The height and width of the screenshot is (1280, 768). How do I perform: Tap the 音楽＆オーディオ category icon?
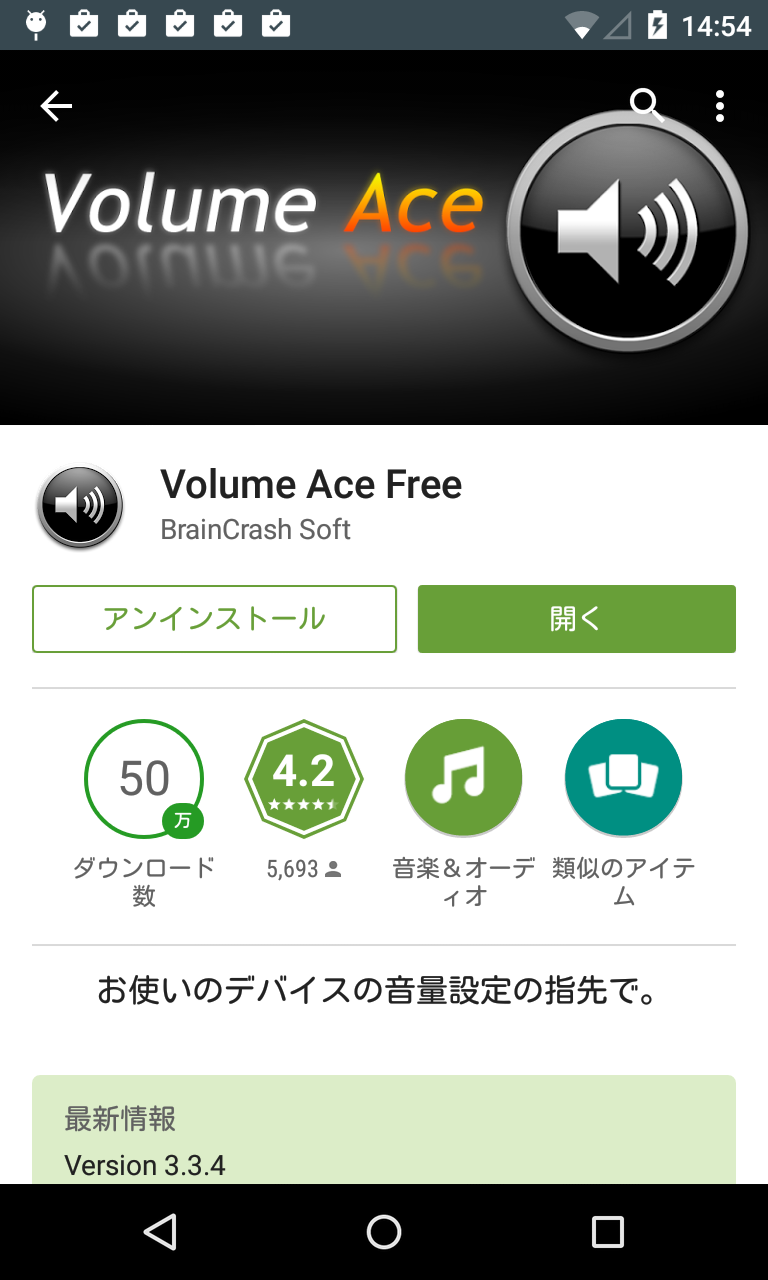(x=463, y=777)
